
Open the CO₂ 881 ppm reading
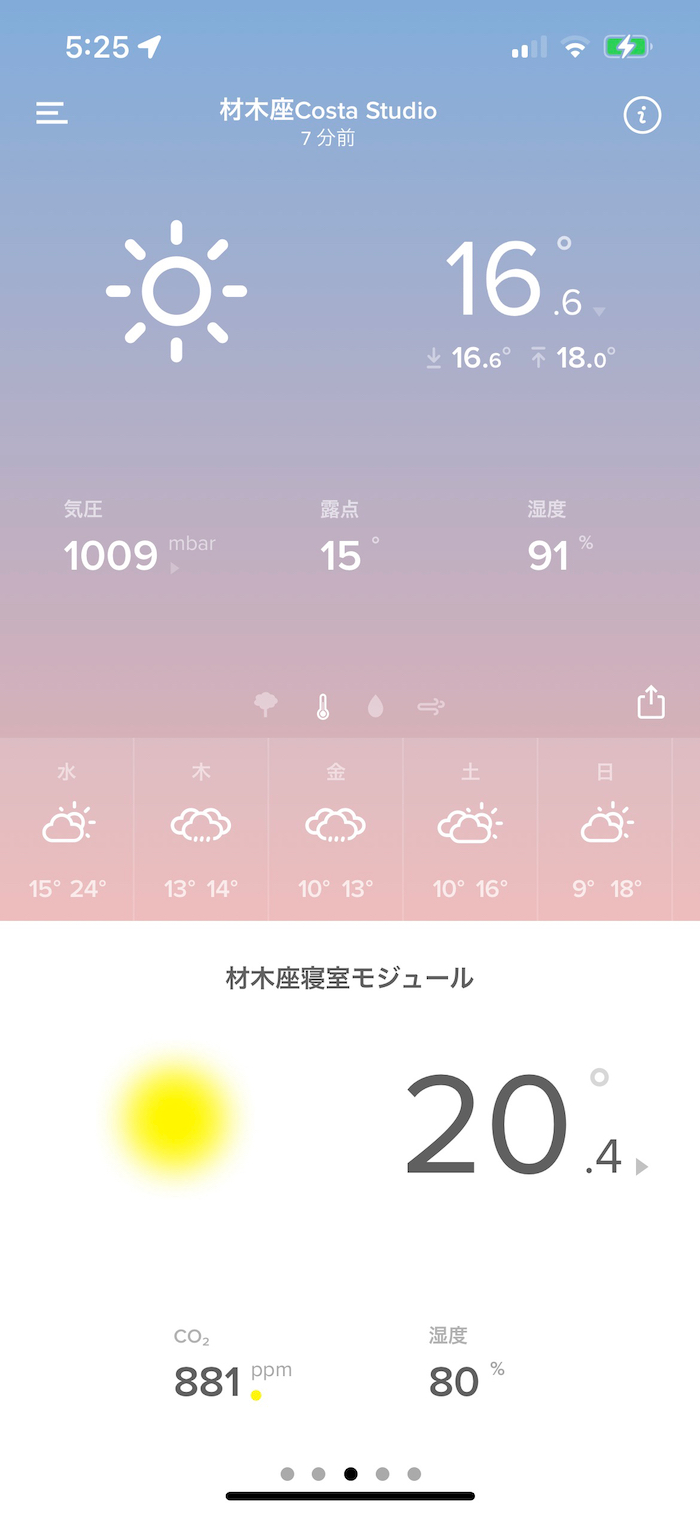pyautogui.click(x=232, y=1365)
